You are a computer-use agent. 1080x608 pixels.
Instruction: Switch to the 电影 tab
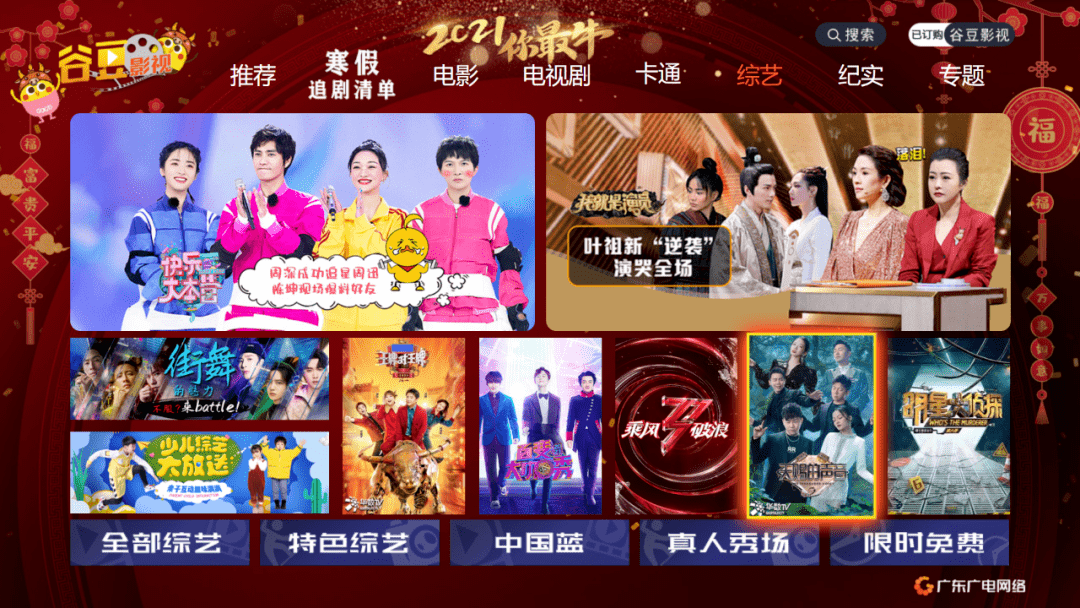click(x=455, y=75)
